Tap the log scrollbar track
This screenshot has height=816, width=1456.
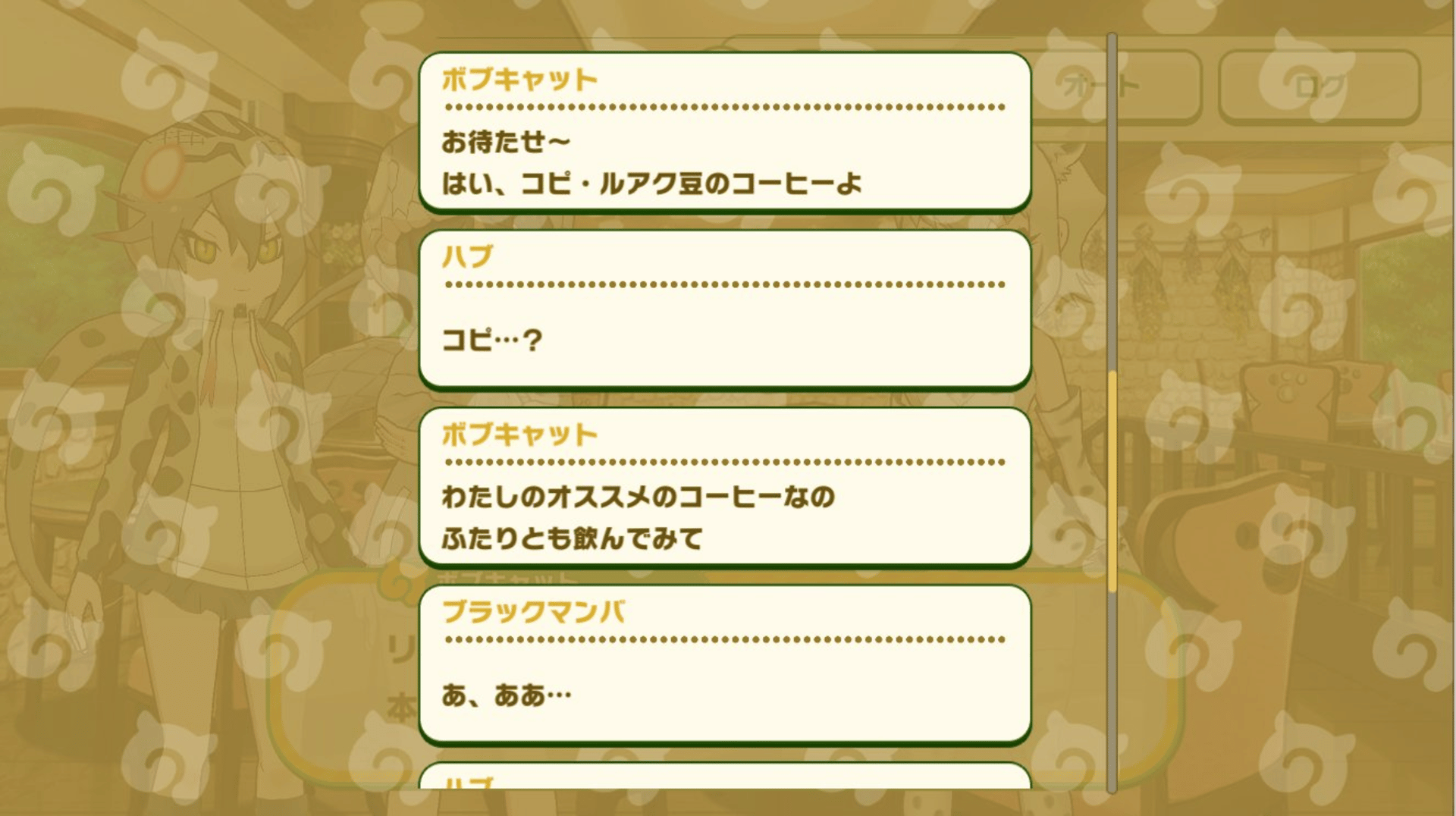(x=1112, y=228)
